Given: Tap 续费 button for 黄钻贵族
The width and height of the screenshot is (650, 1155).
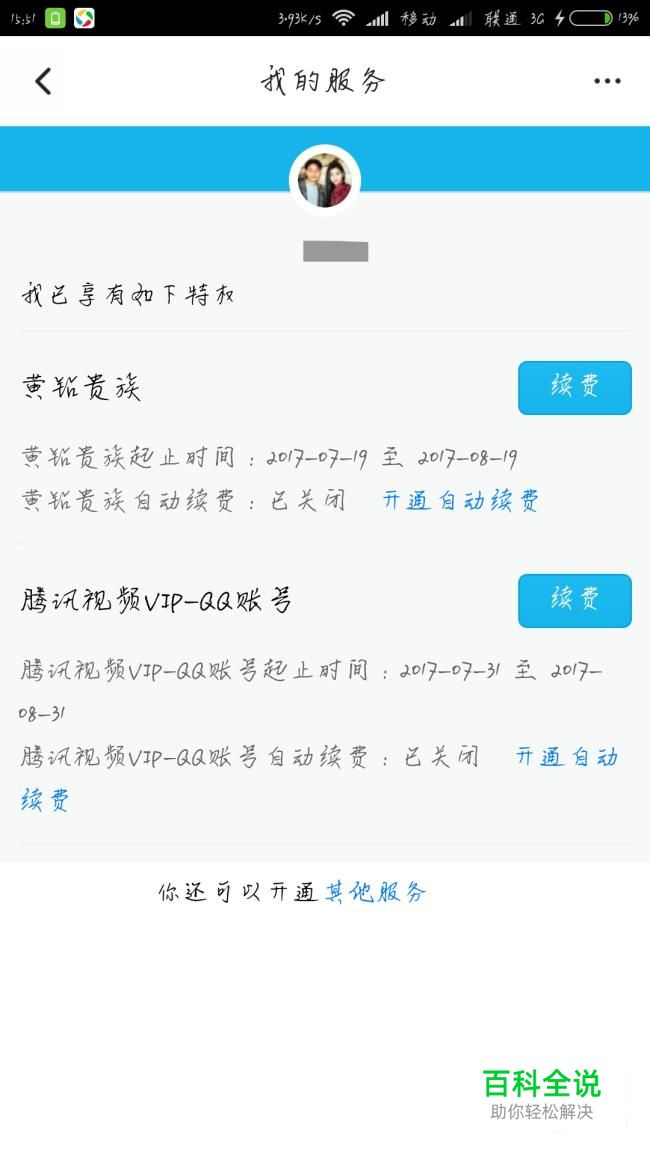Looking at the screenshot, I should point(574,387).
